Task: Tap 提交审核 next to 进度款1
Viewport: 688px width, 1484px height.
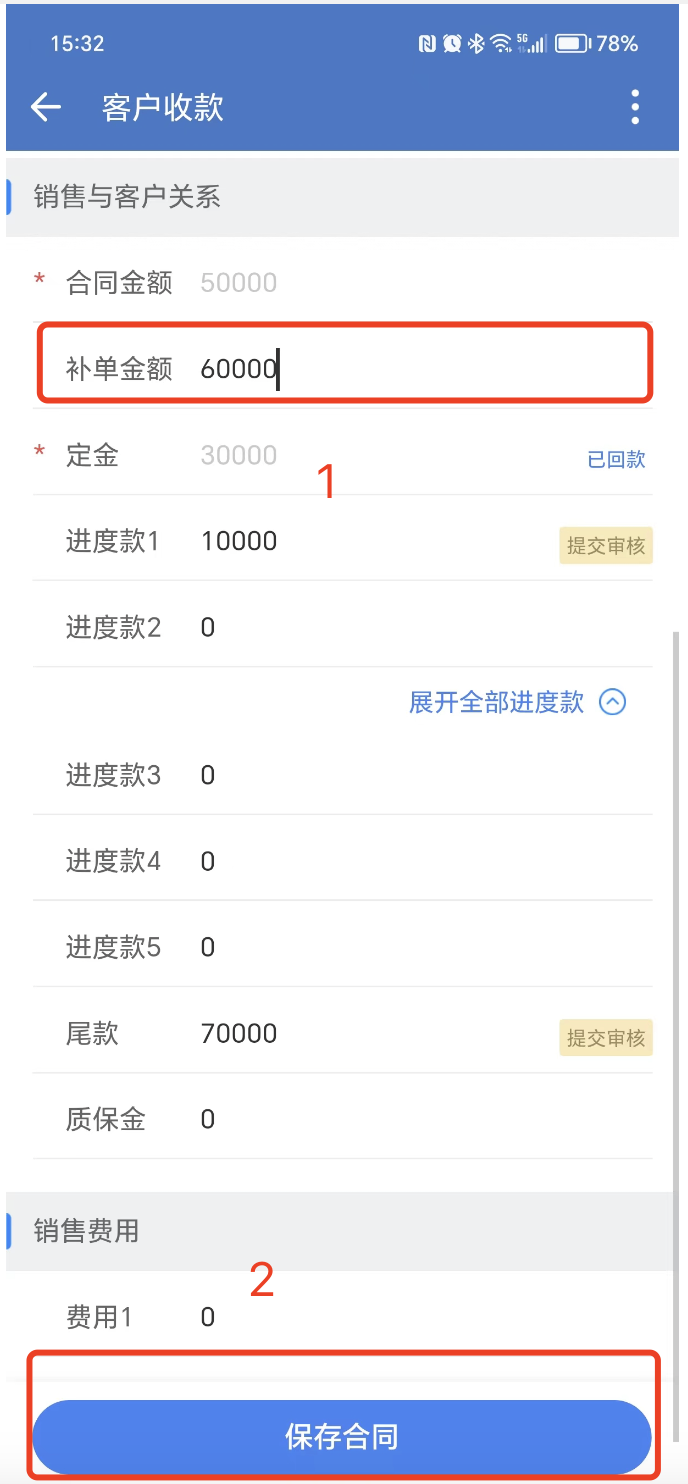Action: [x=605, y=546]
